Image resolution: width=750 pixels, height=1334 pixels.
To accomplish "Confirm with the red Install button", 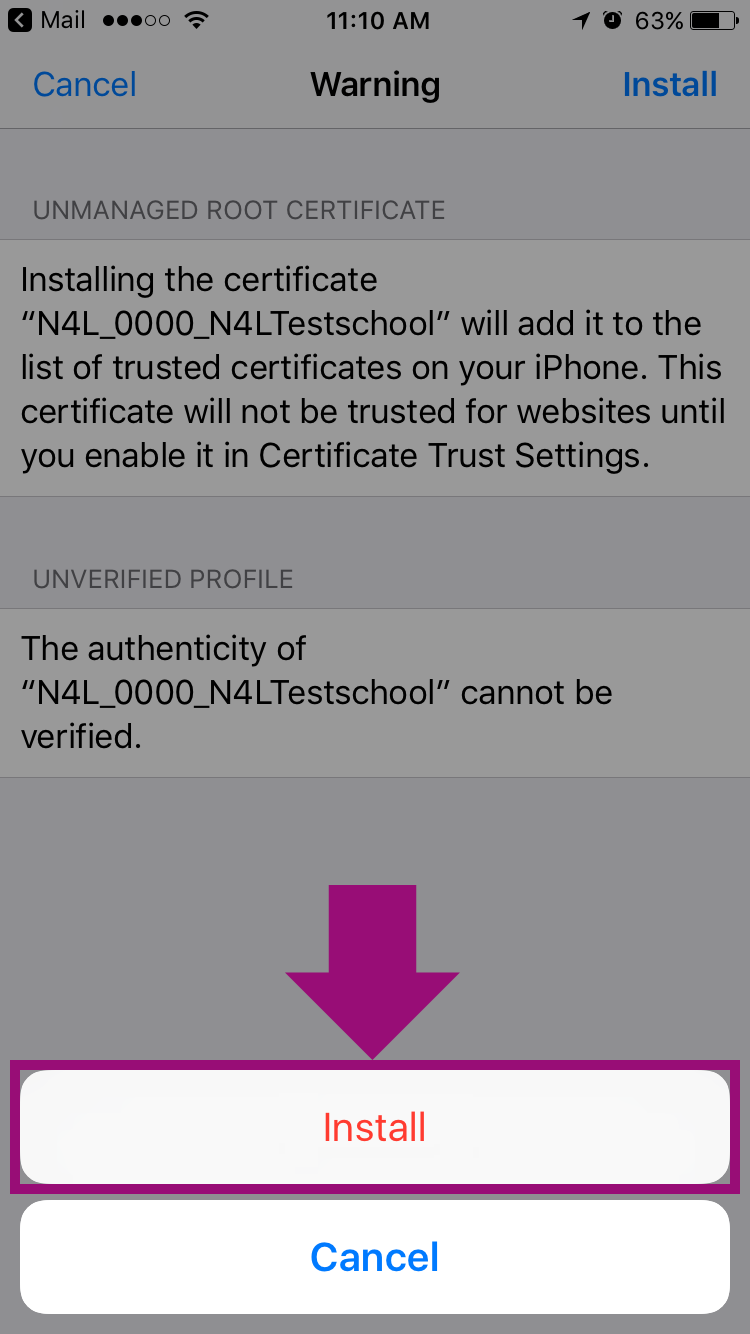I will point(374,1127).
